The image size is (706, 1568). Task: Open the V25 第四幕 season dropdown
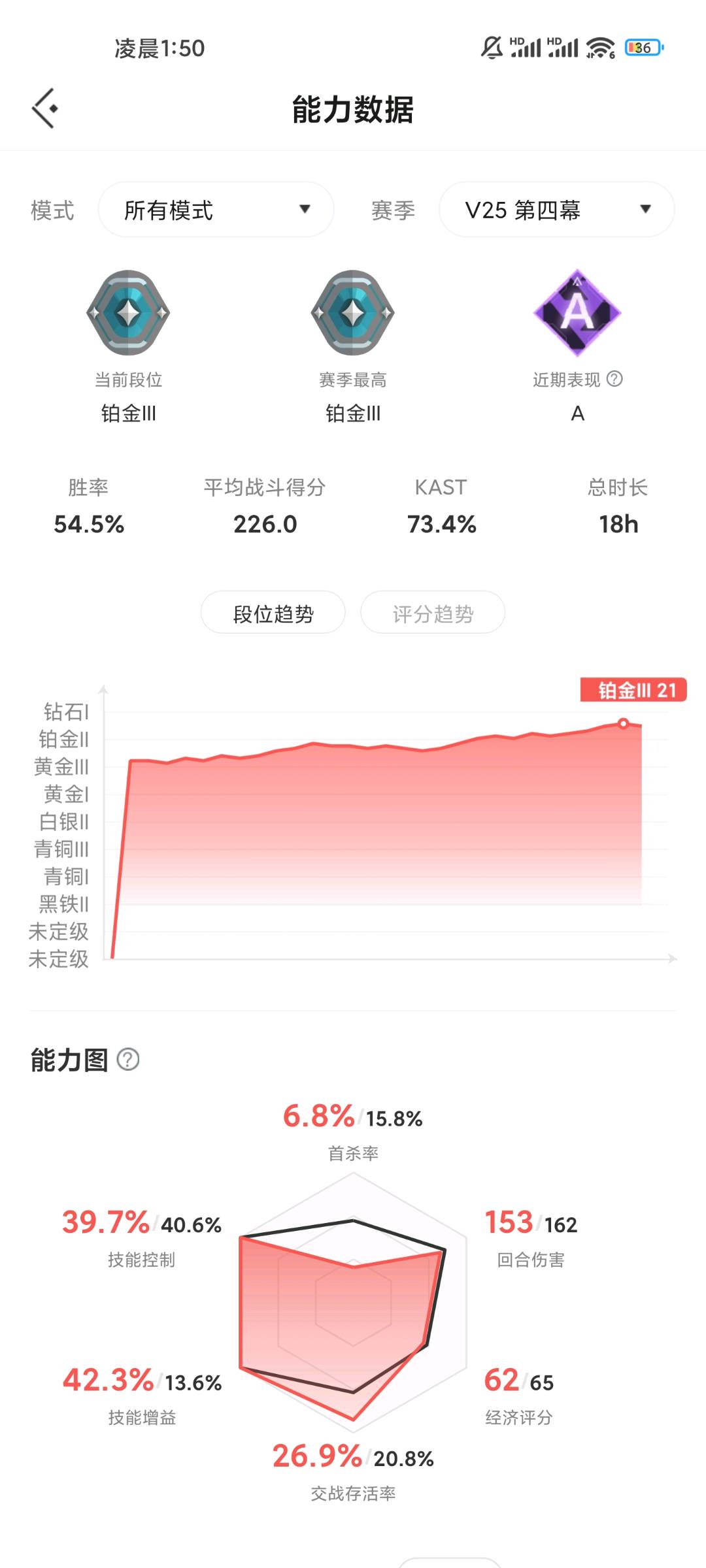point(556,210)
